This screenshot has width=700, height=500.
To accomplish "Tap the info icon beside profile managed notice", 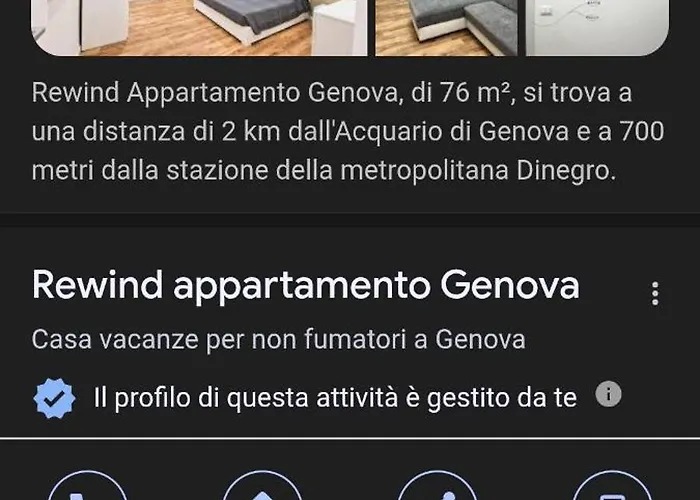I will pyautogui.click(x=608, y=395).
